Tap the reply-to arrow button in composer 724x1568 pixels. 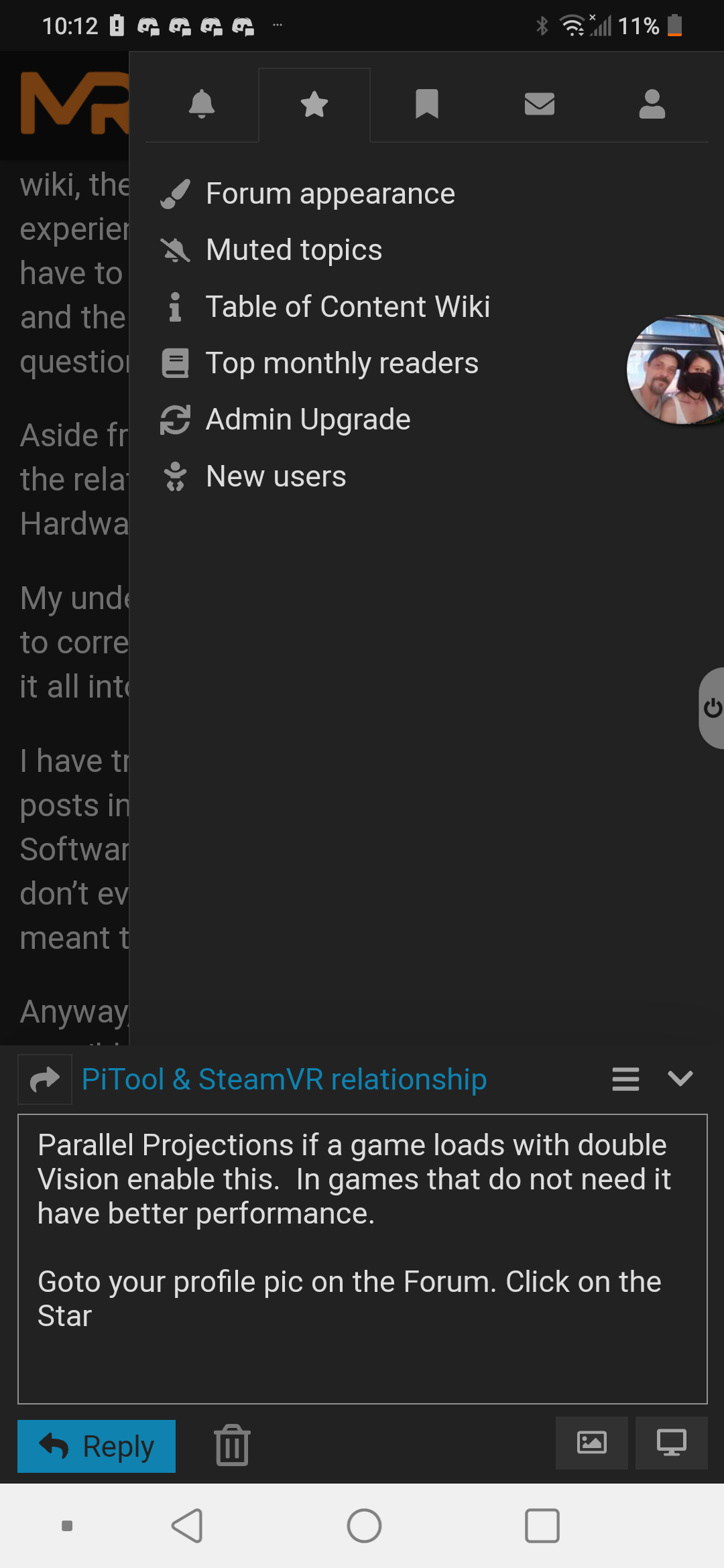coord(45,1079)
